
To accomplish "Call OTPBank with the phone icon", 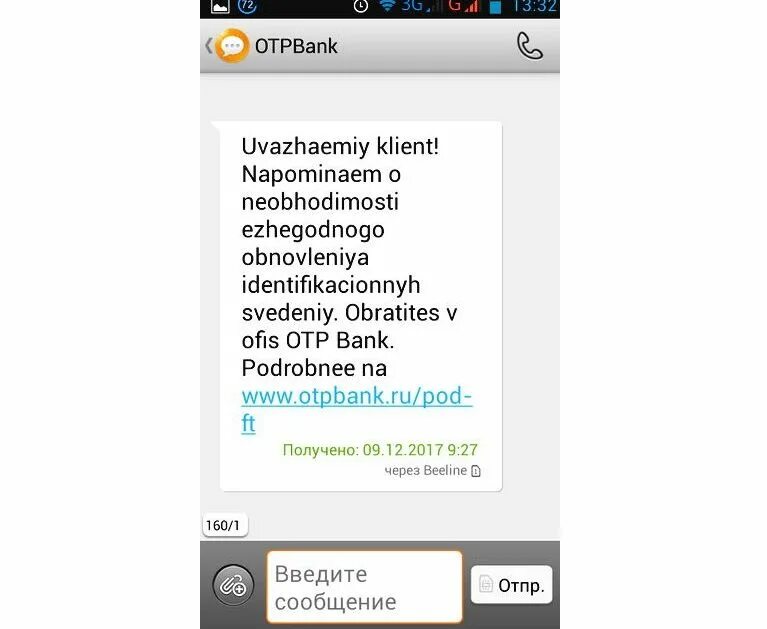I will (x=530, y=46).
